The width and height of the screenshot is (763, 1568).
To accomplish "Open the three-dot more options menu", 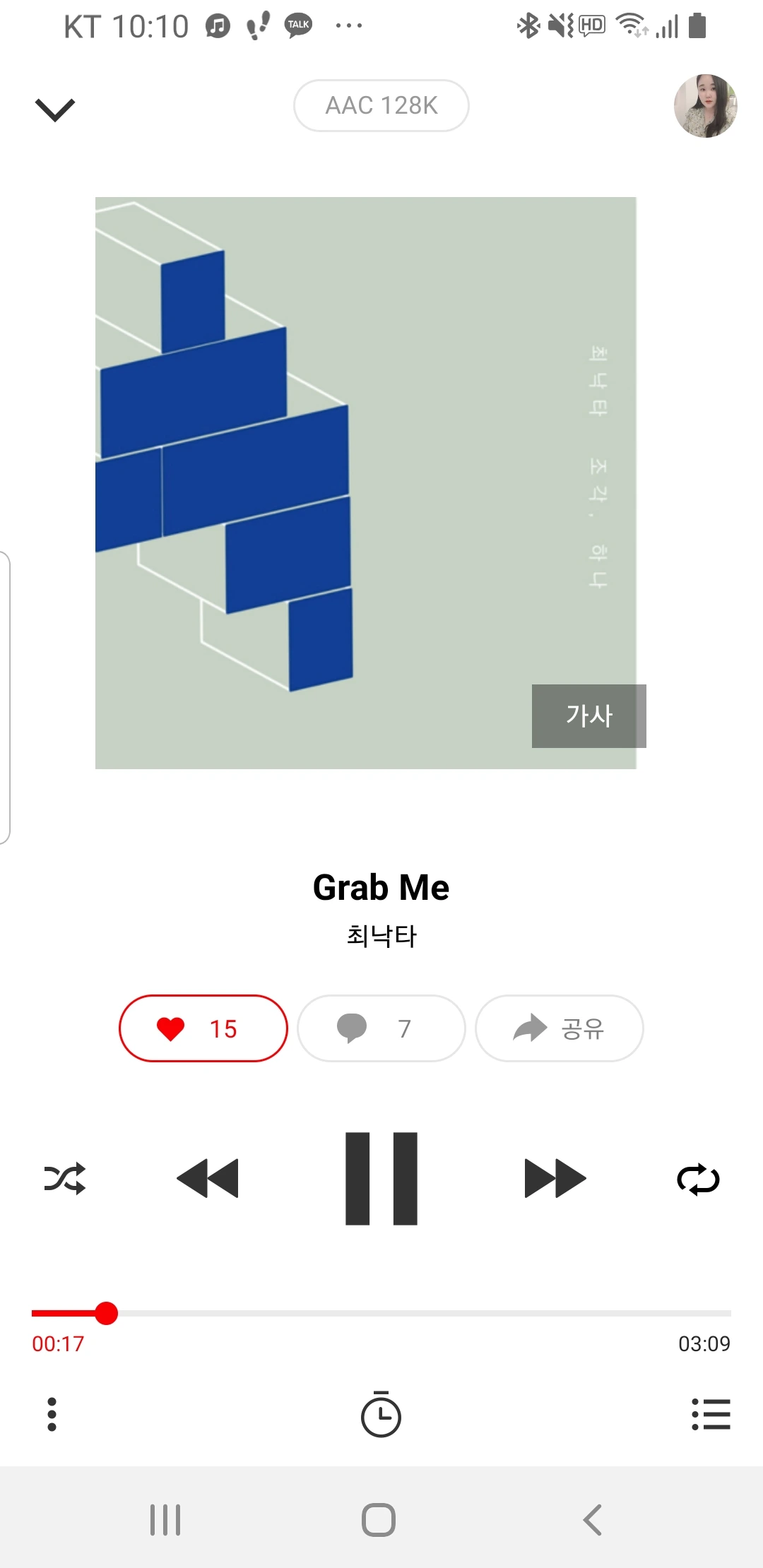I will click(x=52, y=1414).
